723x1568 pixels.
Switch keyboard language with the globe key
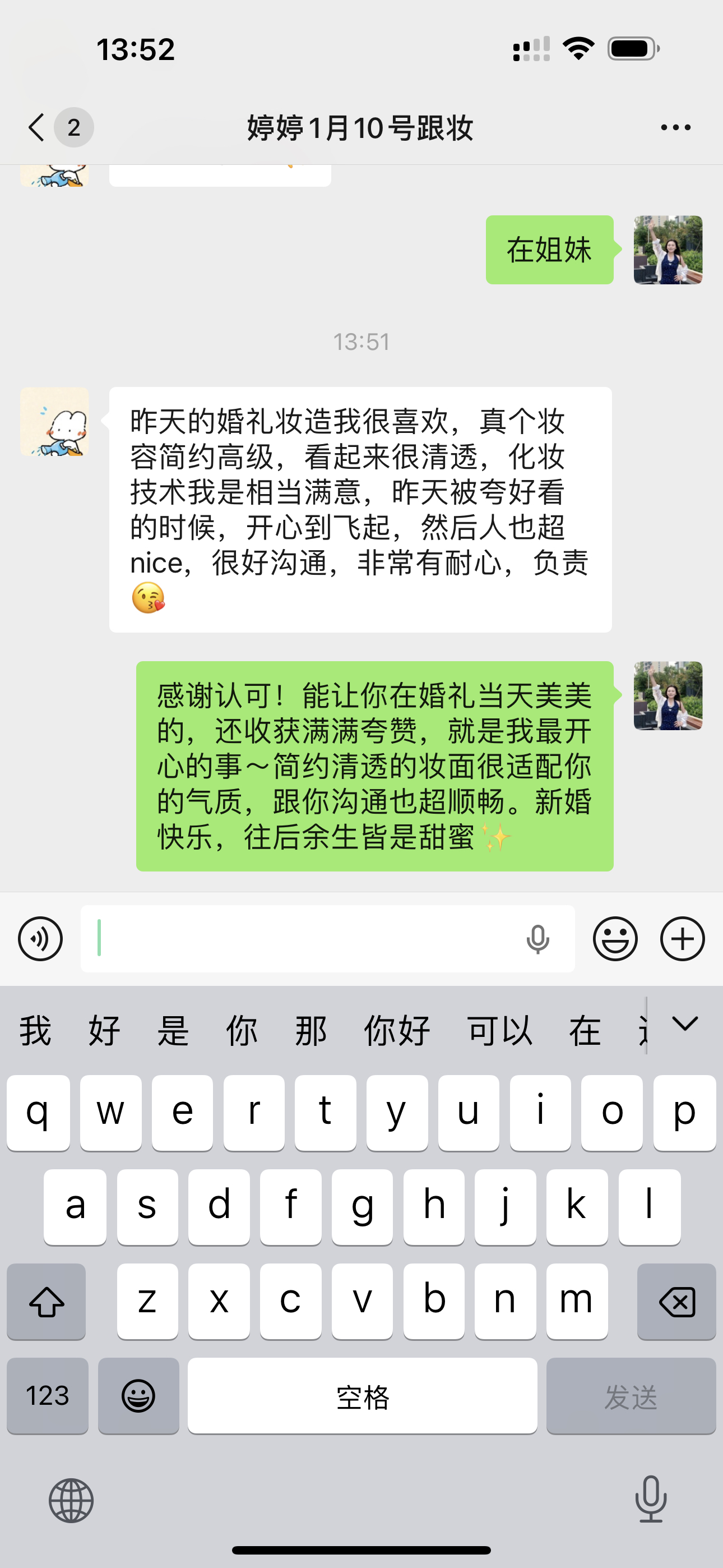(71, 1501)
